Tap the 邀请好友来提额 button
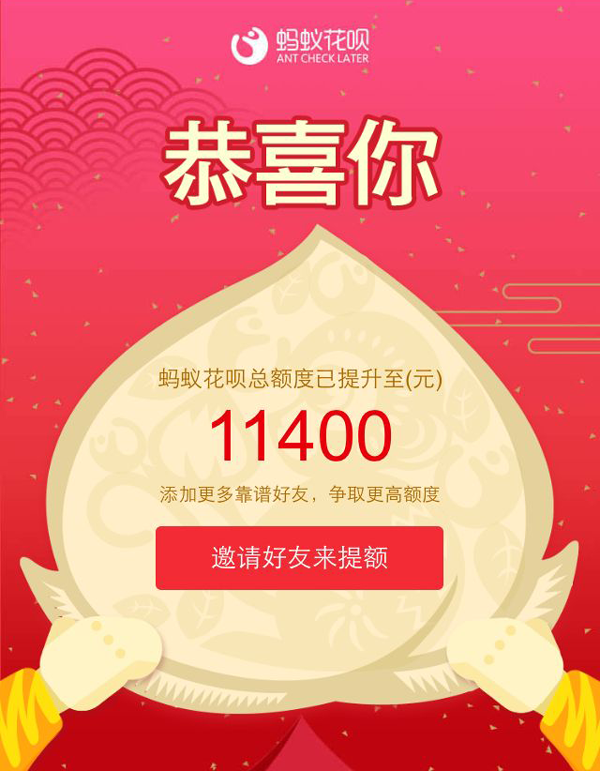 (x=299, y=558)
